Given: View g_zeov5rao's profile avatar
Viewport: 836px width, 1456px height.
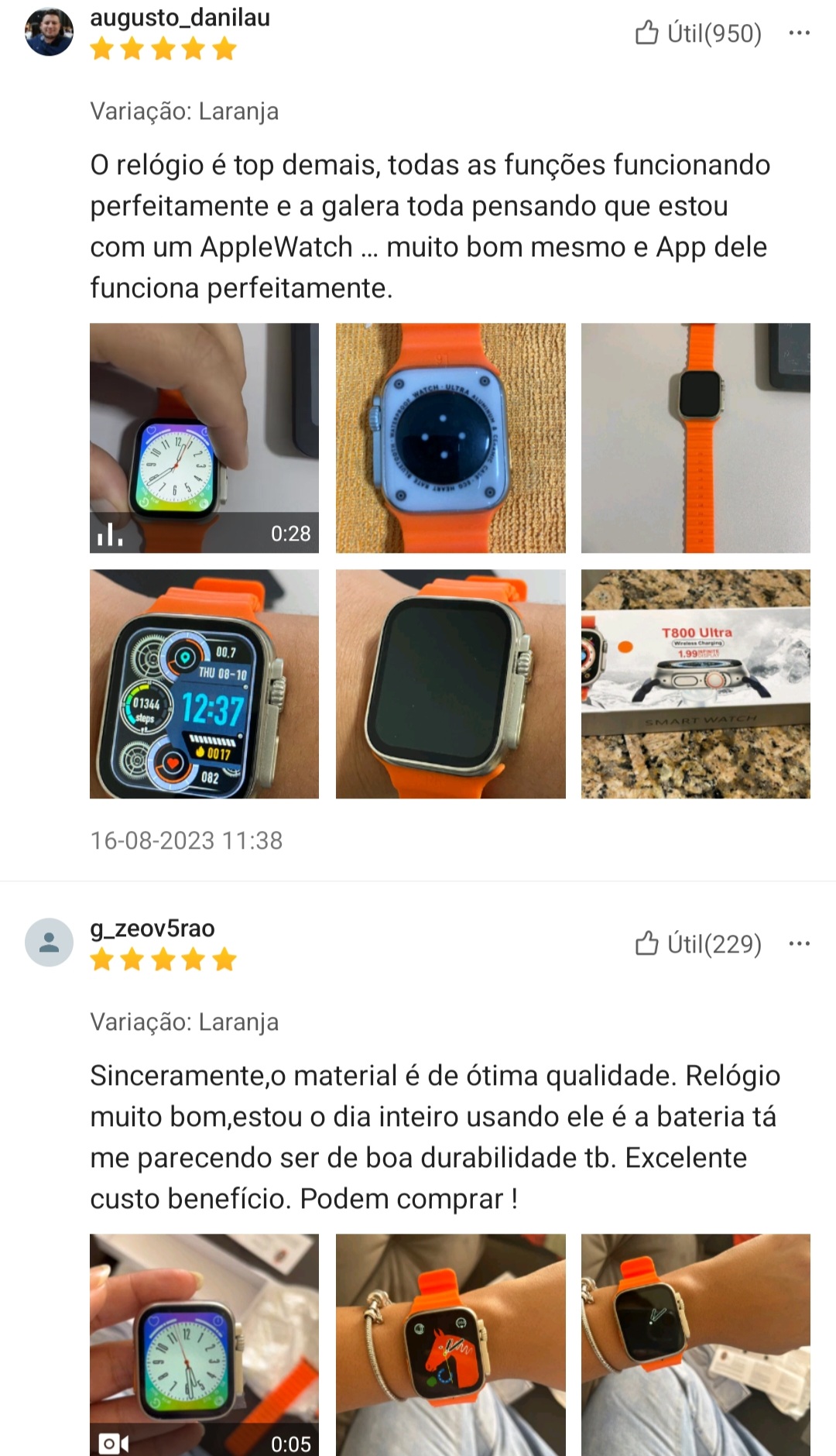Looking at the screenshot, I should click(49, 943).
